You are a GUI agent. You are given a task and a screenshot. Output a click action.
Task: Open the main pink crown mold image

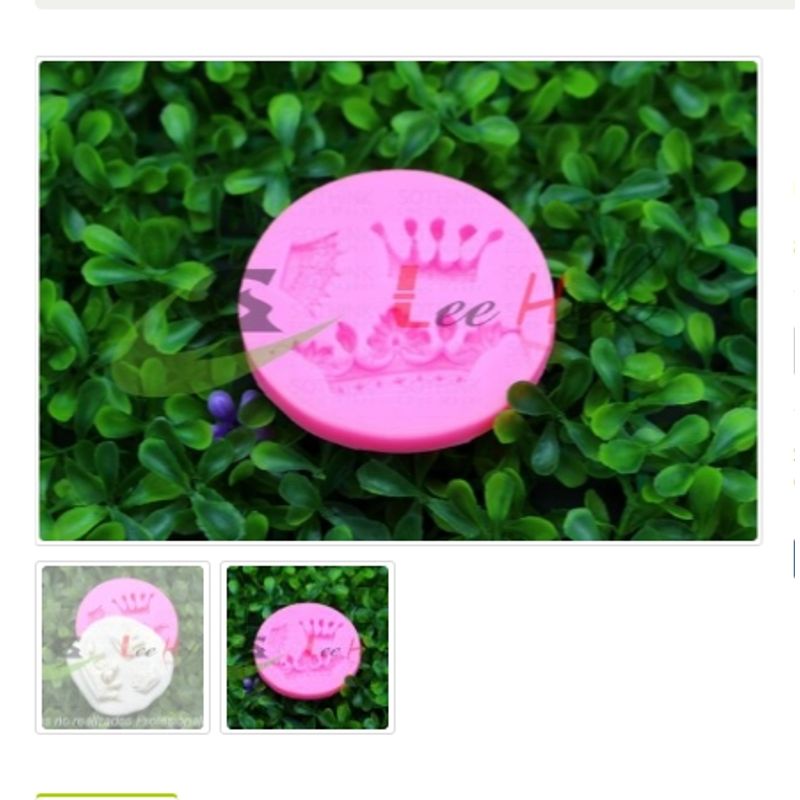click(x=398, y=301)
